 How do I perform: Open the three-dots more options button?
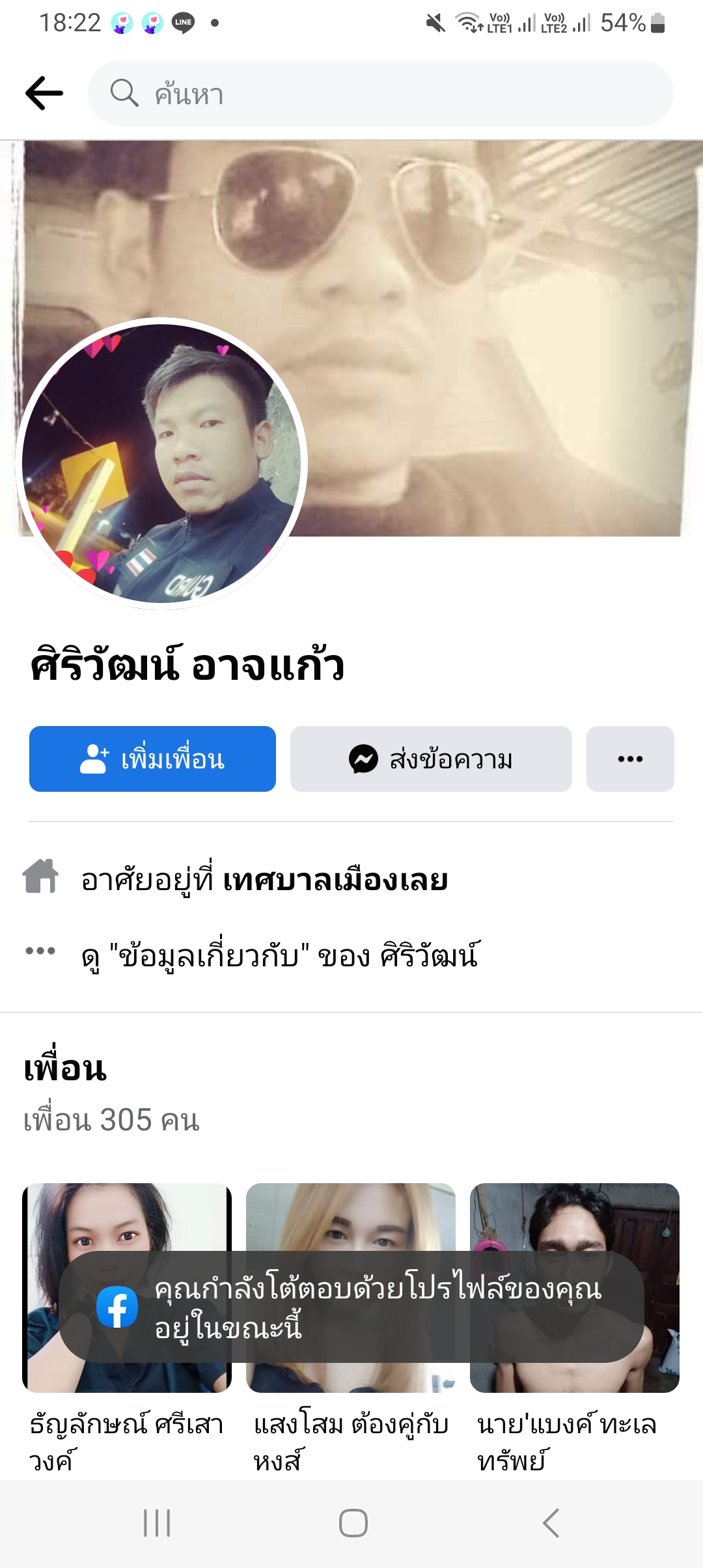click(629, 759)
